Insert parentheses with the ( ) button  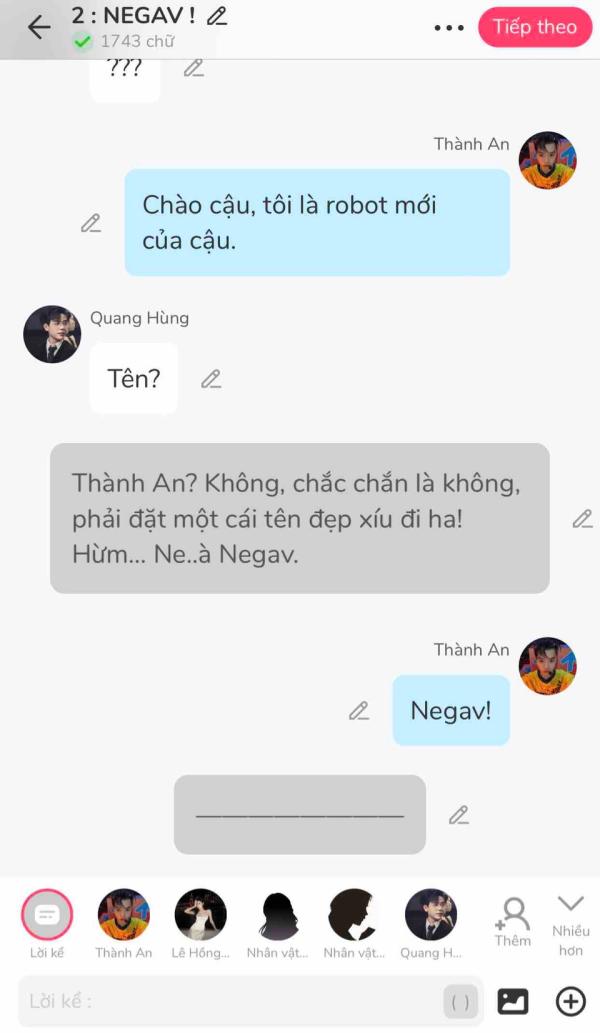tap(459, 1001)
